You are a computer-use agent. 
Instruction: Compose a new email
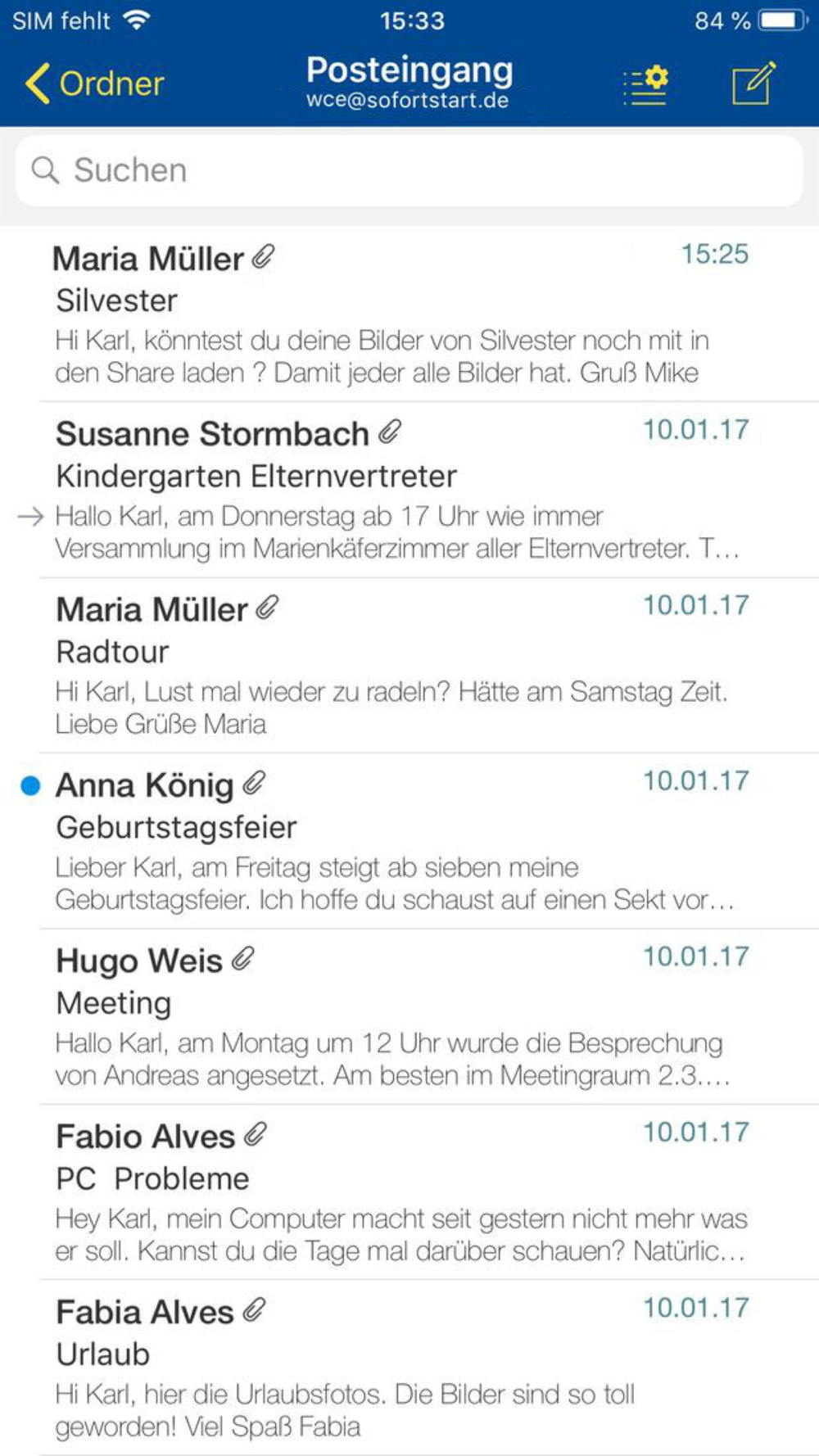click(753, 83)
